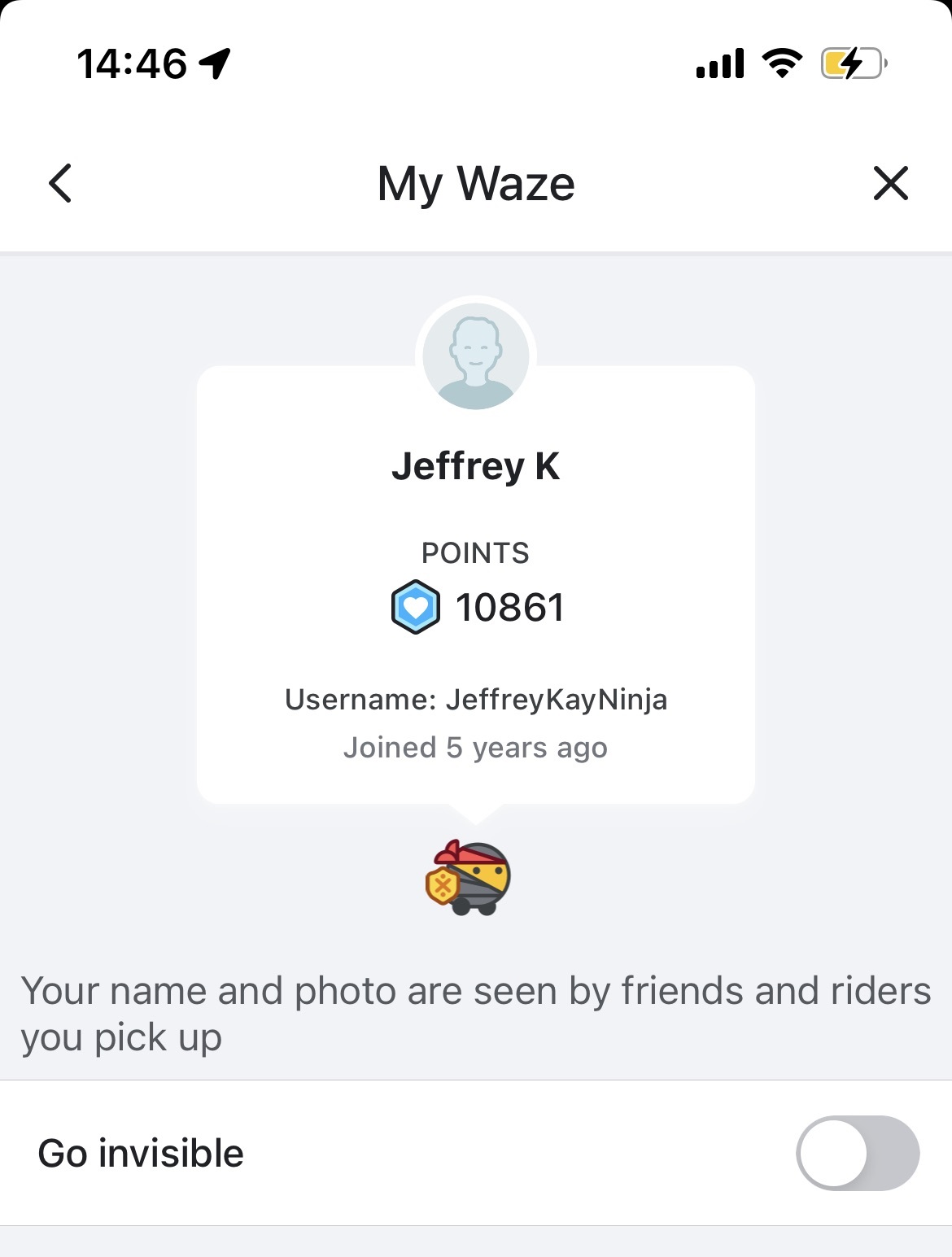Tap the Joined 5 years ago text

pyautogui.click(x=475, y=748)
